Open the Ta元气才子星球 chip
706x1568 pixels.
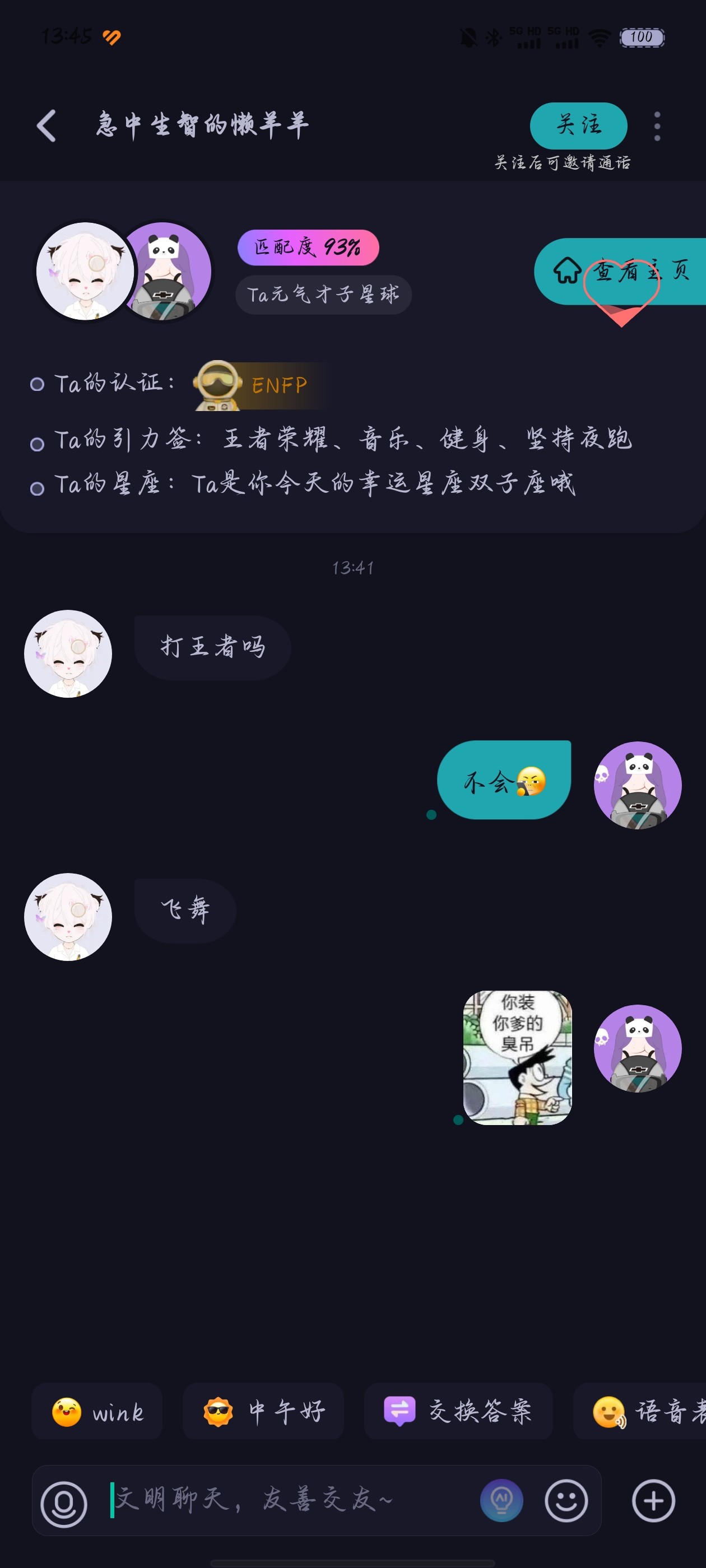coord(323,295)
